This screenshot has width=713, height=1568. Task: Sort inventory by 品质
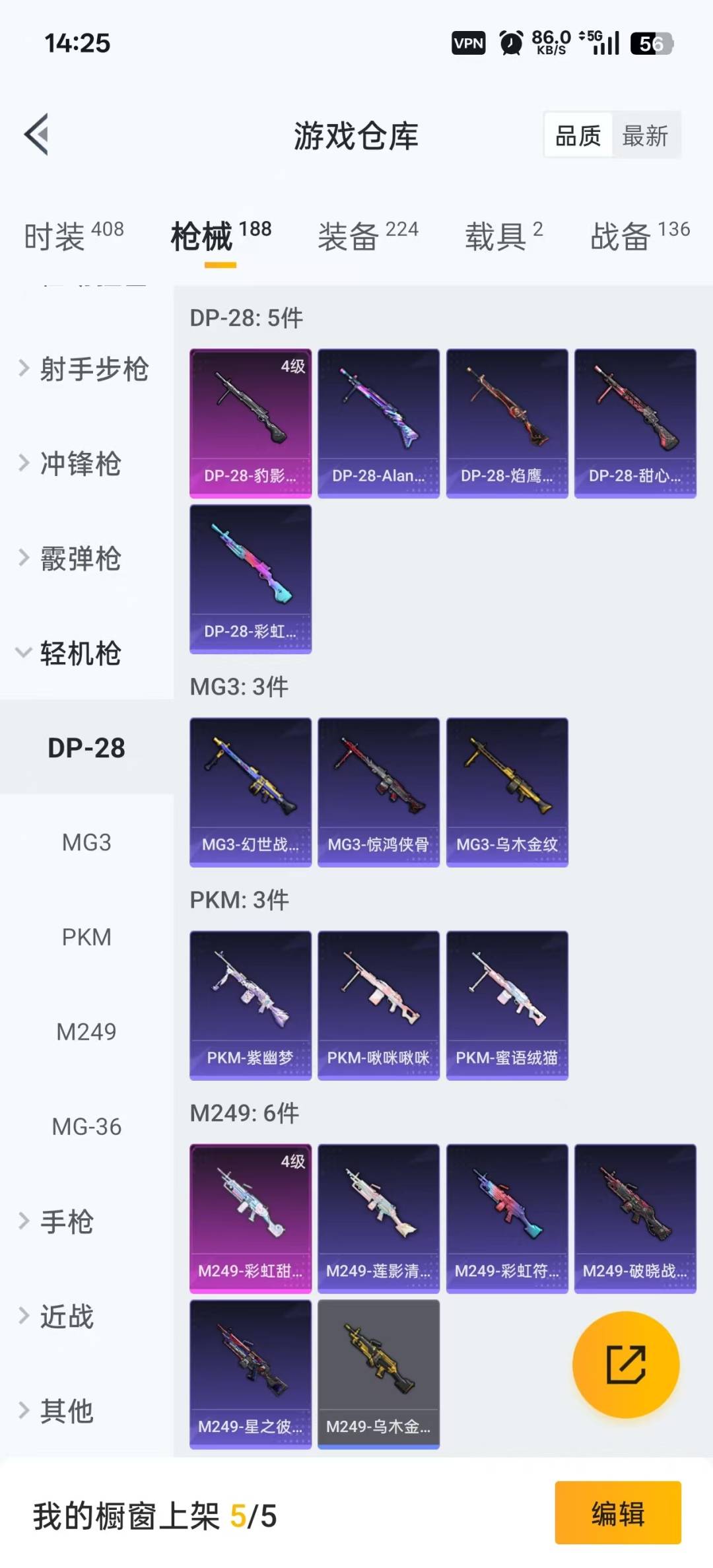[x=578, y=136]
